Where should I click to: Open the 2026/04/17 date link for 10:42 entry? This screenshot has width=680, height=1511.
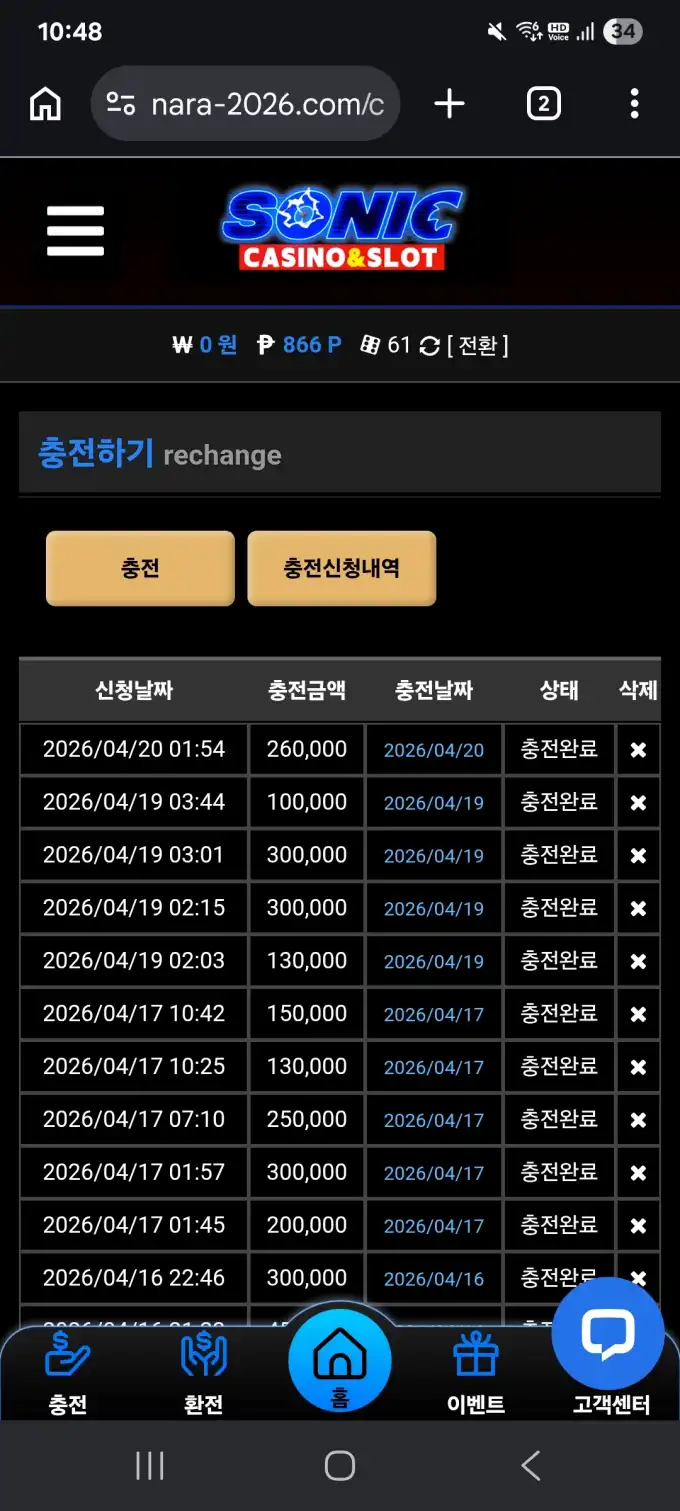pos(433,1015)
